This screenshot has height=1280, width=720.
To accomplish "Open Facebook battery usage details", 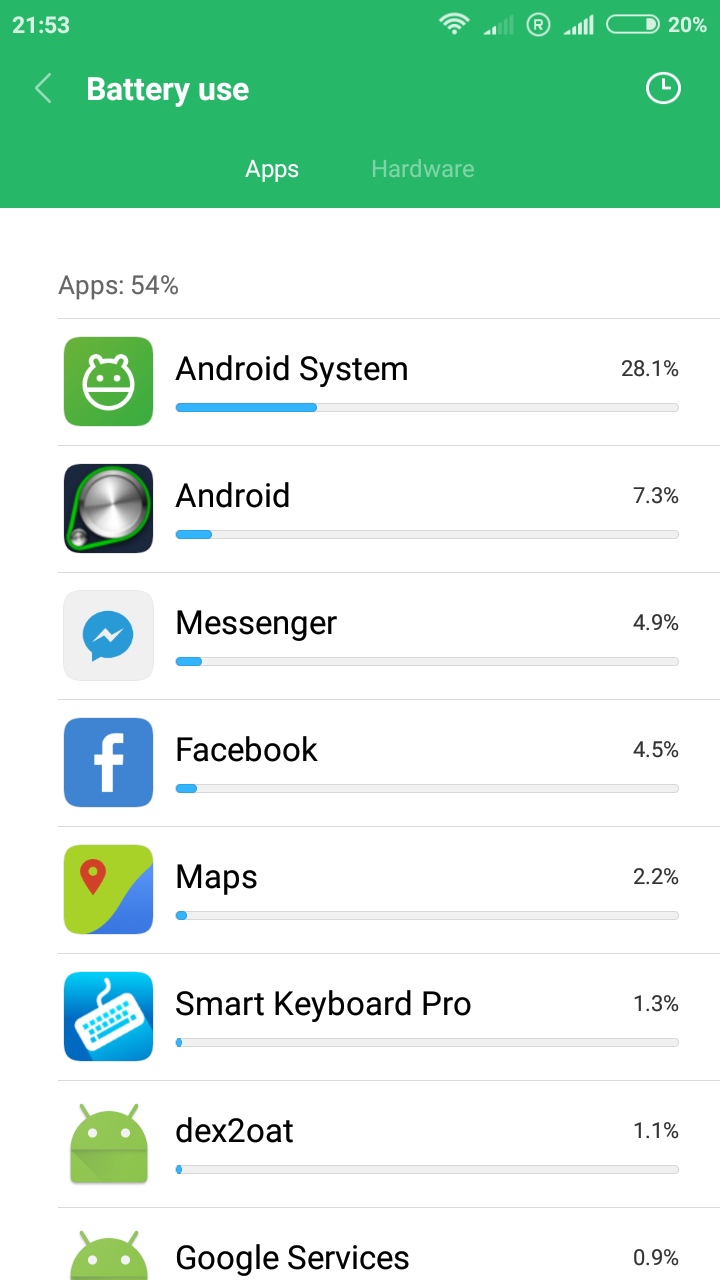I will pos(389,763).
